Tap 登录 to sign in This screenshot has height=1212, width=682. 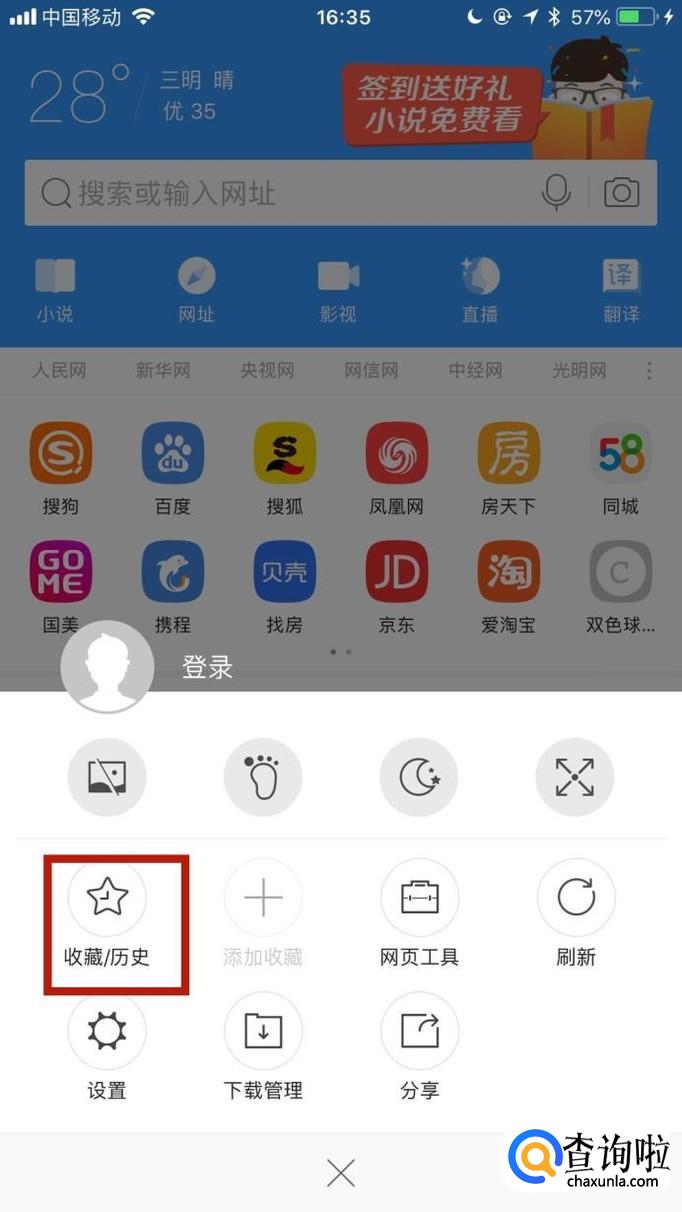click(x=207, y=668)
